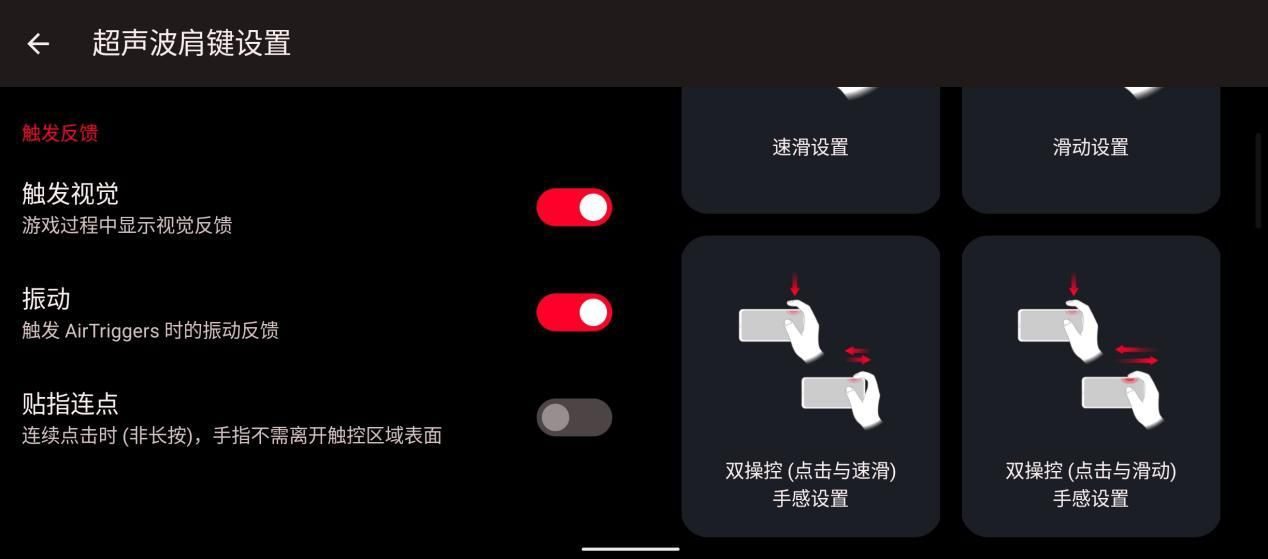
Task: Go back from 超声波肩键设置
Action: tap(38, 43)
